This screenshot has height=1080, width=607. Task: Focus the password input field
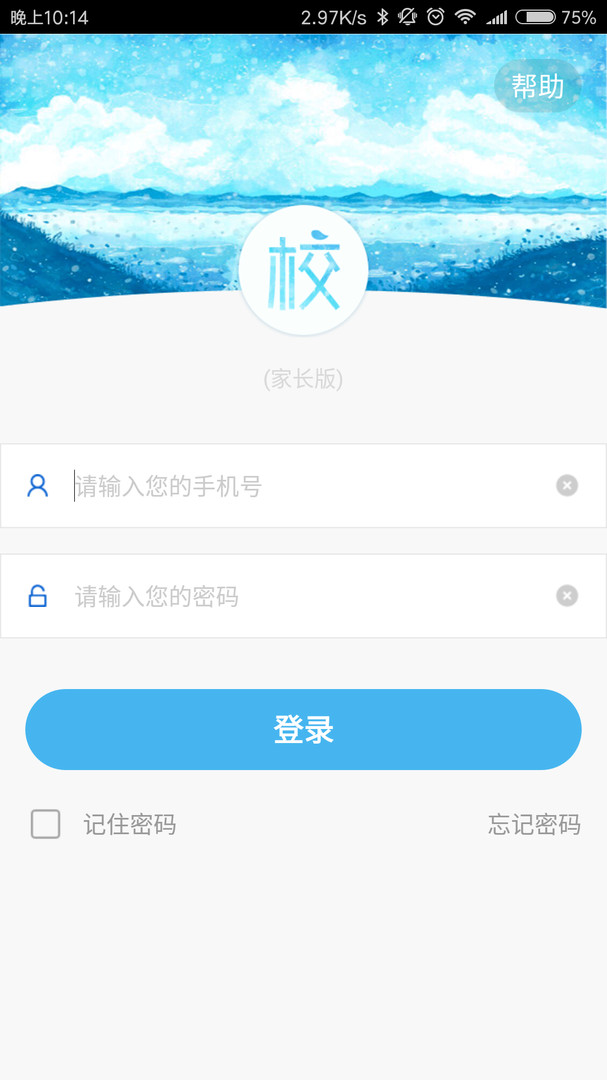pyautogui.click(x=300, y=597)
